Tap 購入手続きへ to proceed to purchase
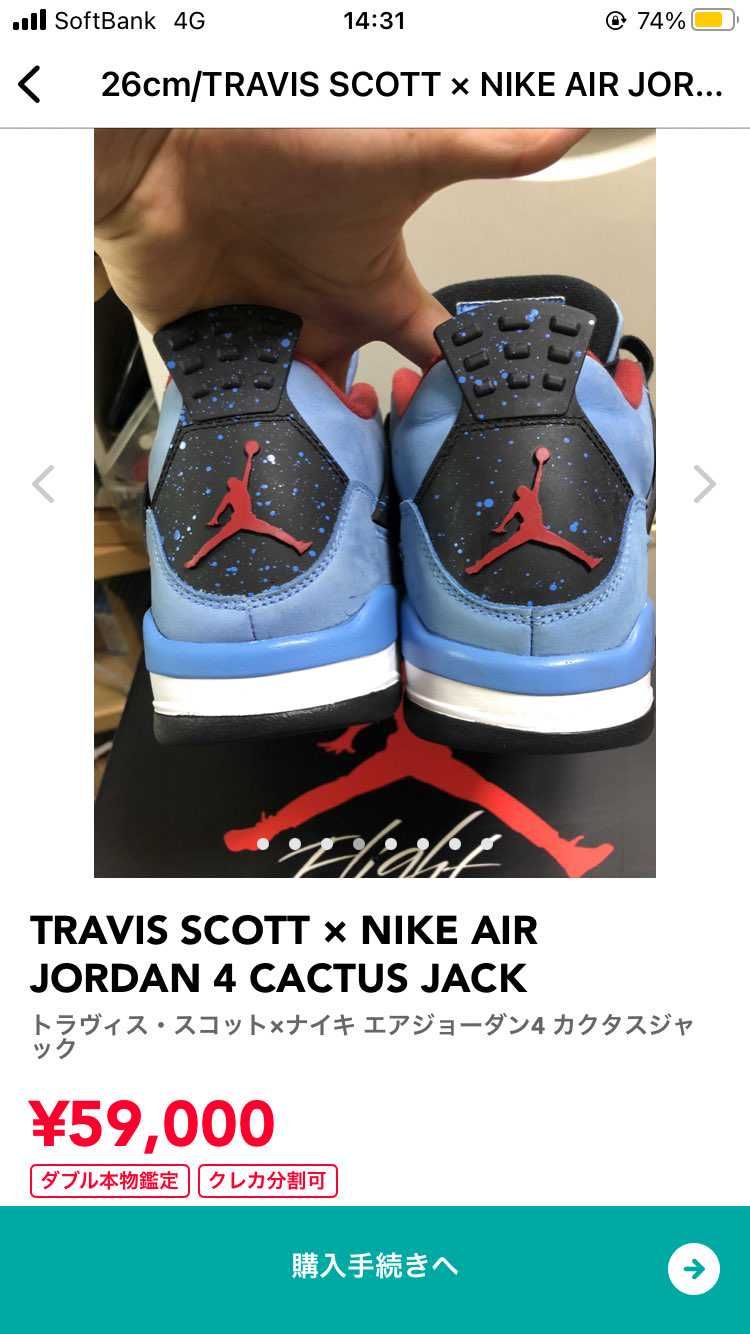 (375, 1266)
